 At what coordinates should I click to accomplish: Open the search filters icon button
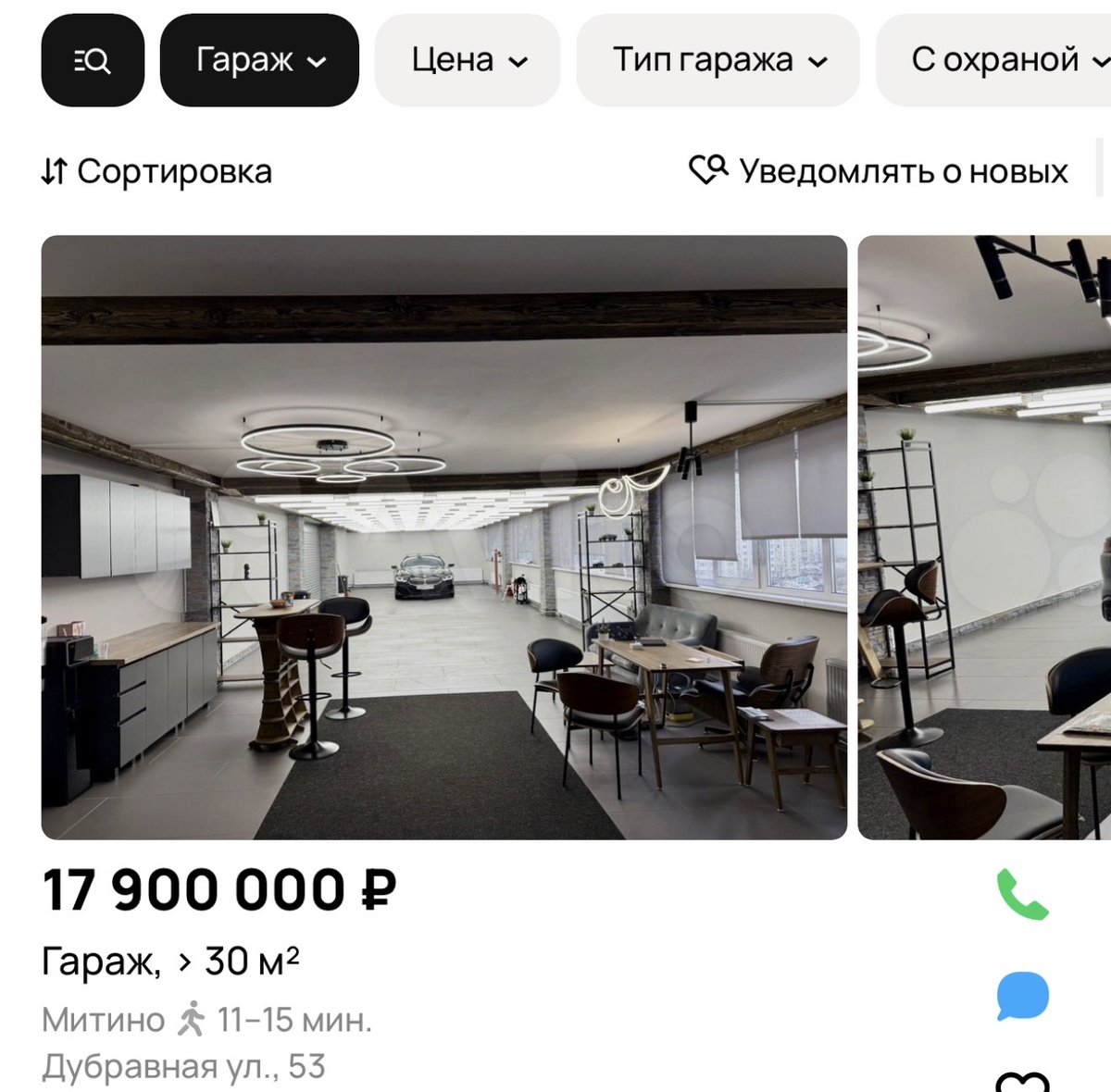click(93, 61)
